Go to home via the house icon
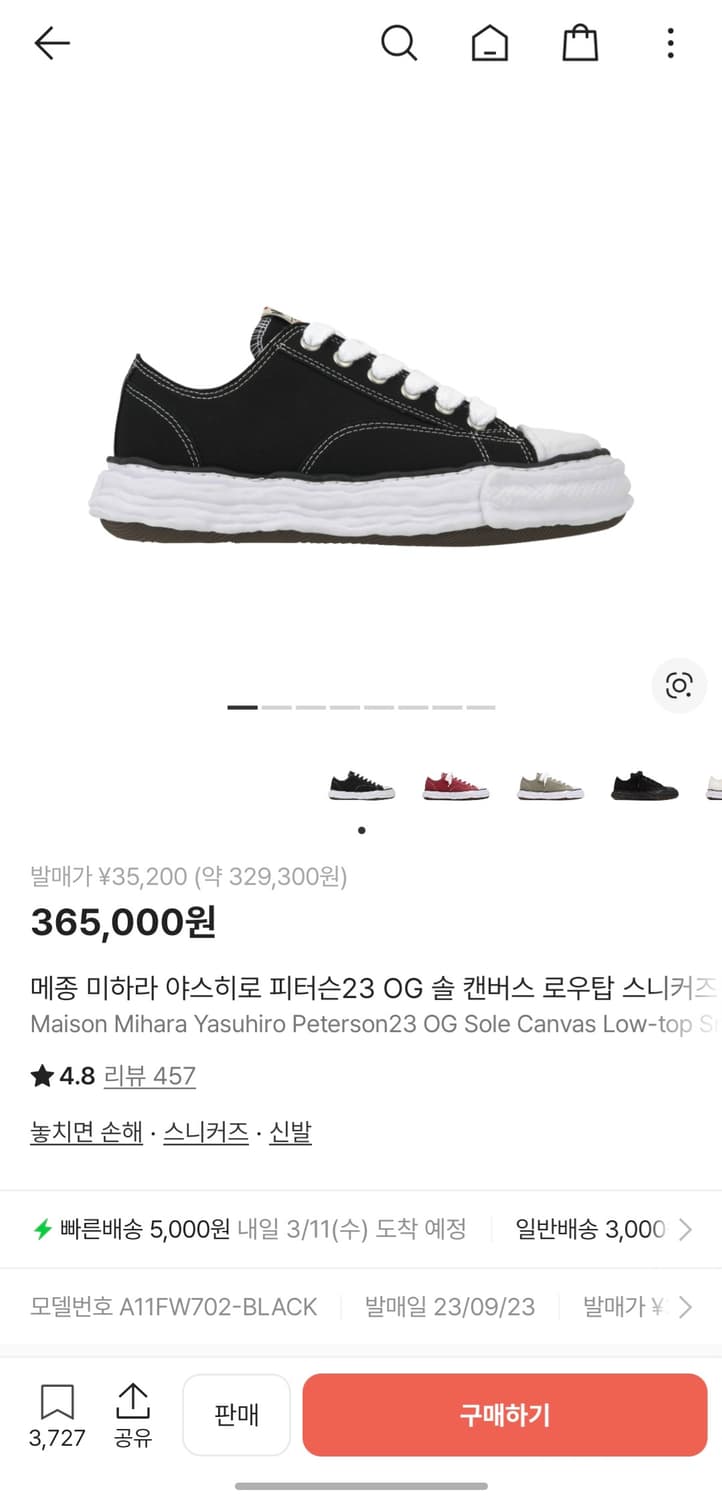 coord(490,43)
